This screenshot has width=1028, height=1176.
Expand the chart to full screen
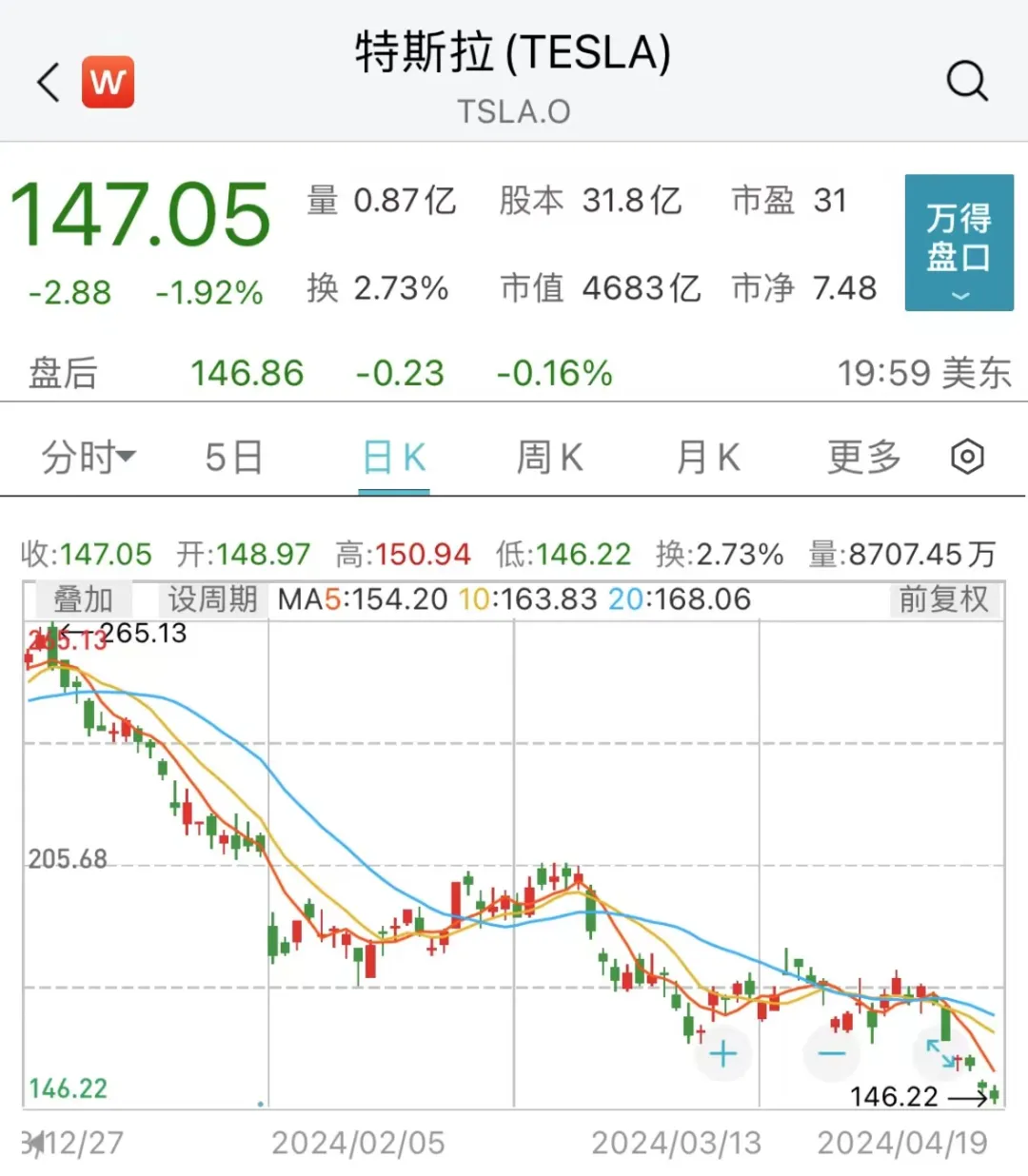tap(939, 1051)
